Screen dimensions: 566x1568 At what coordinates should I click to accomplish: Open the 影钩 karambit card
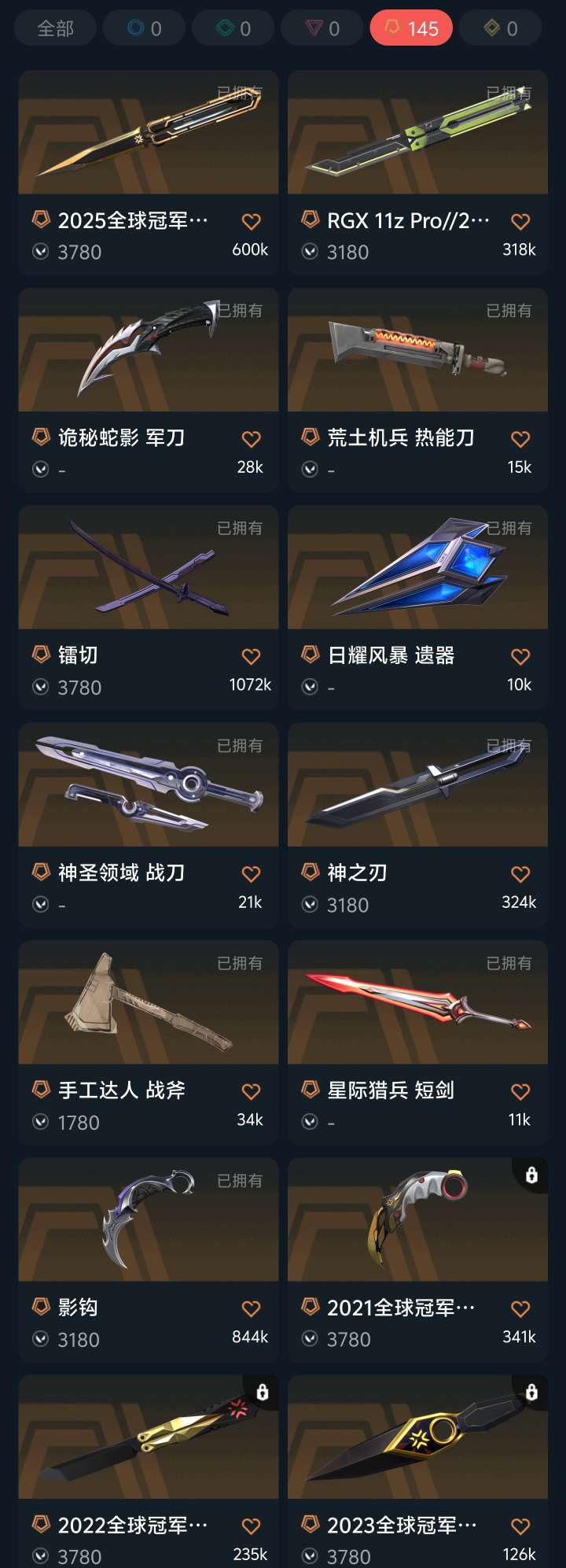tap(149, 1260)
